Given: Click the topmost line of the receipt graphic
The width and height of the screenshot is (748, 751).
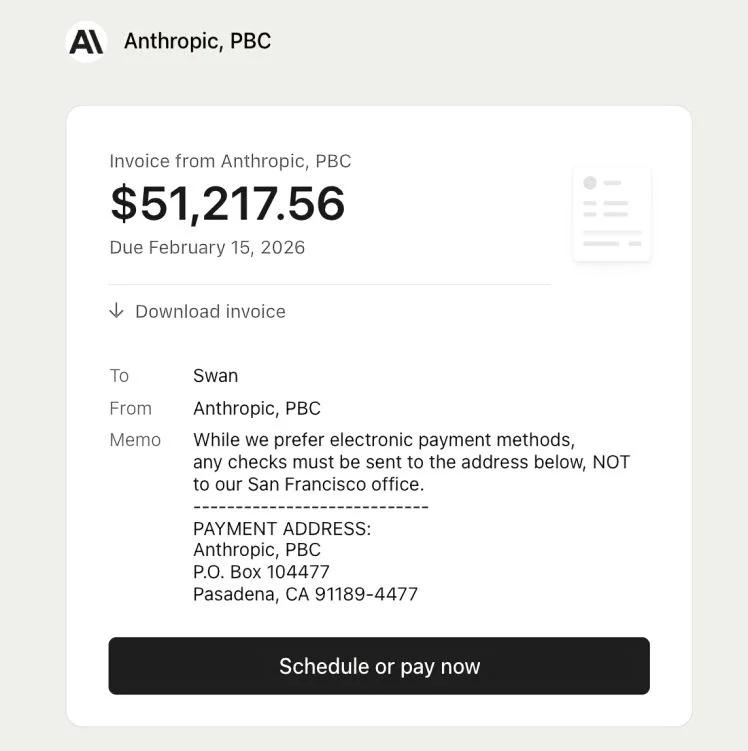Looking at the screenshot, I should pyautogui.click(x=613, y=182).
